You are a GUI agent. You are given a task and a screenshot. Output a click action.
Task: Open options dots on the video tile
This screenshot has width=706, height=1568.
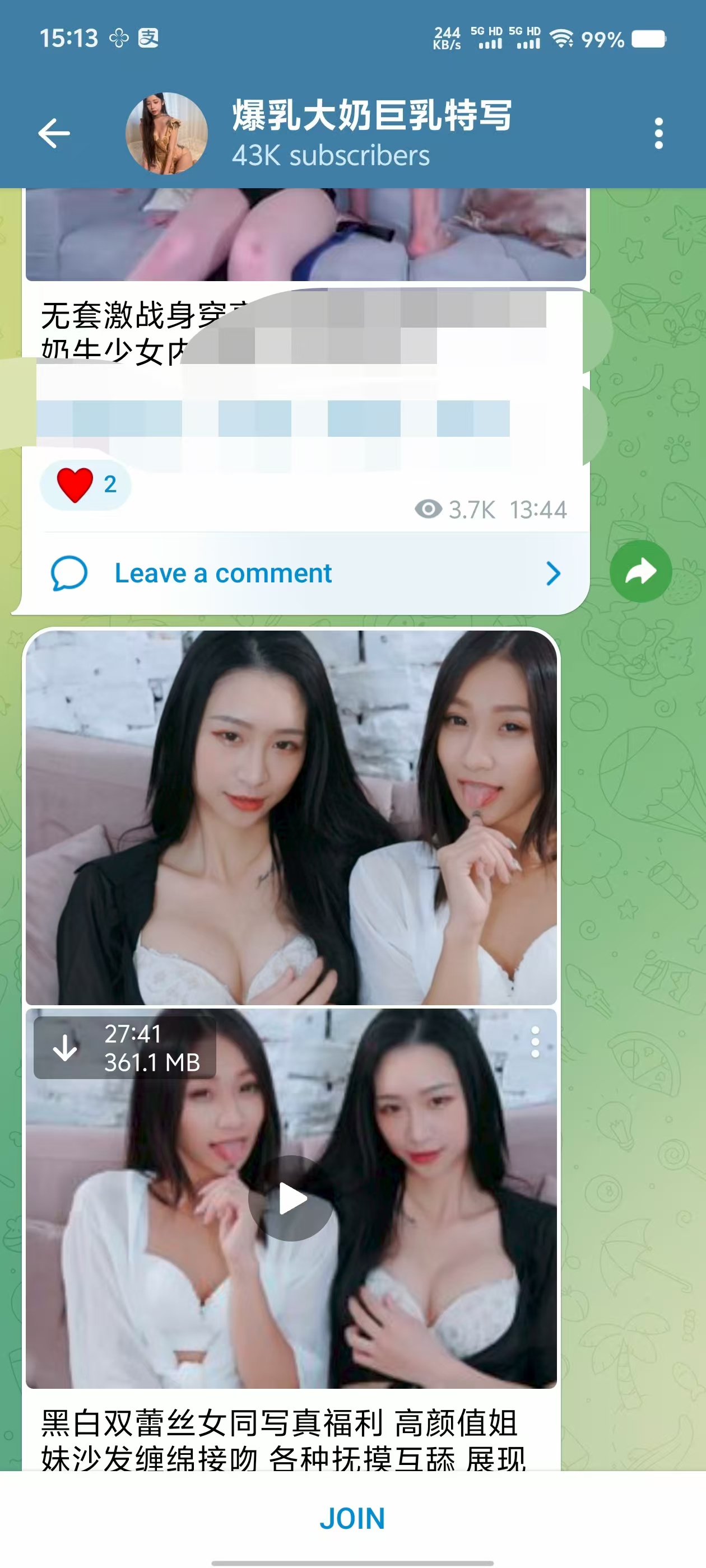coord(535,1042)
